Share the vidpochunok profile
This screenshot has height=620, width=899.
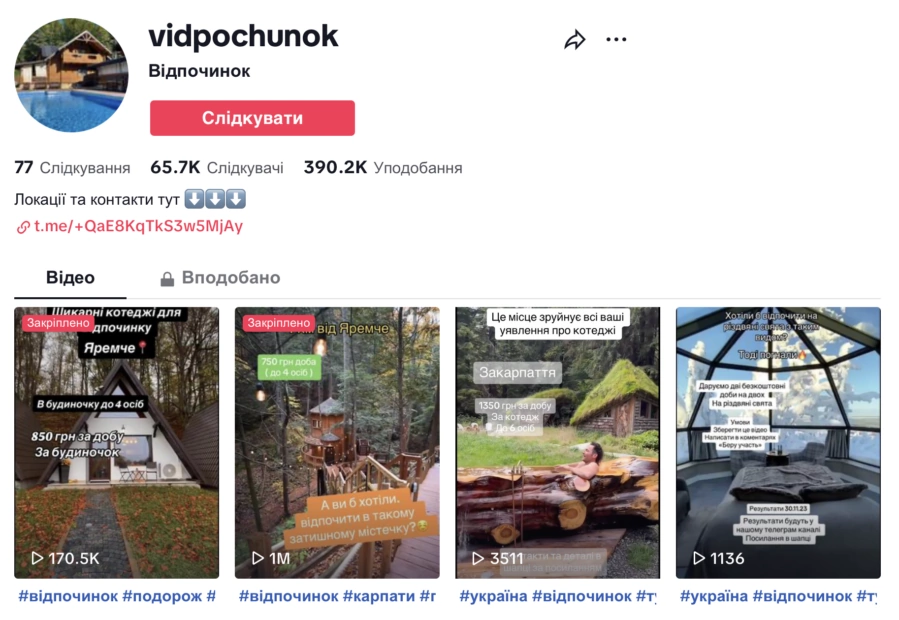574,40
